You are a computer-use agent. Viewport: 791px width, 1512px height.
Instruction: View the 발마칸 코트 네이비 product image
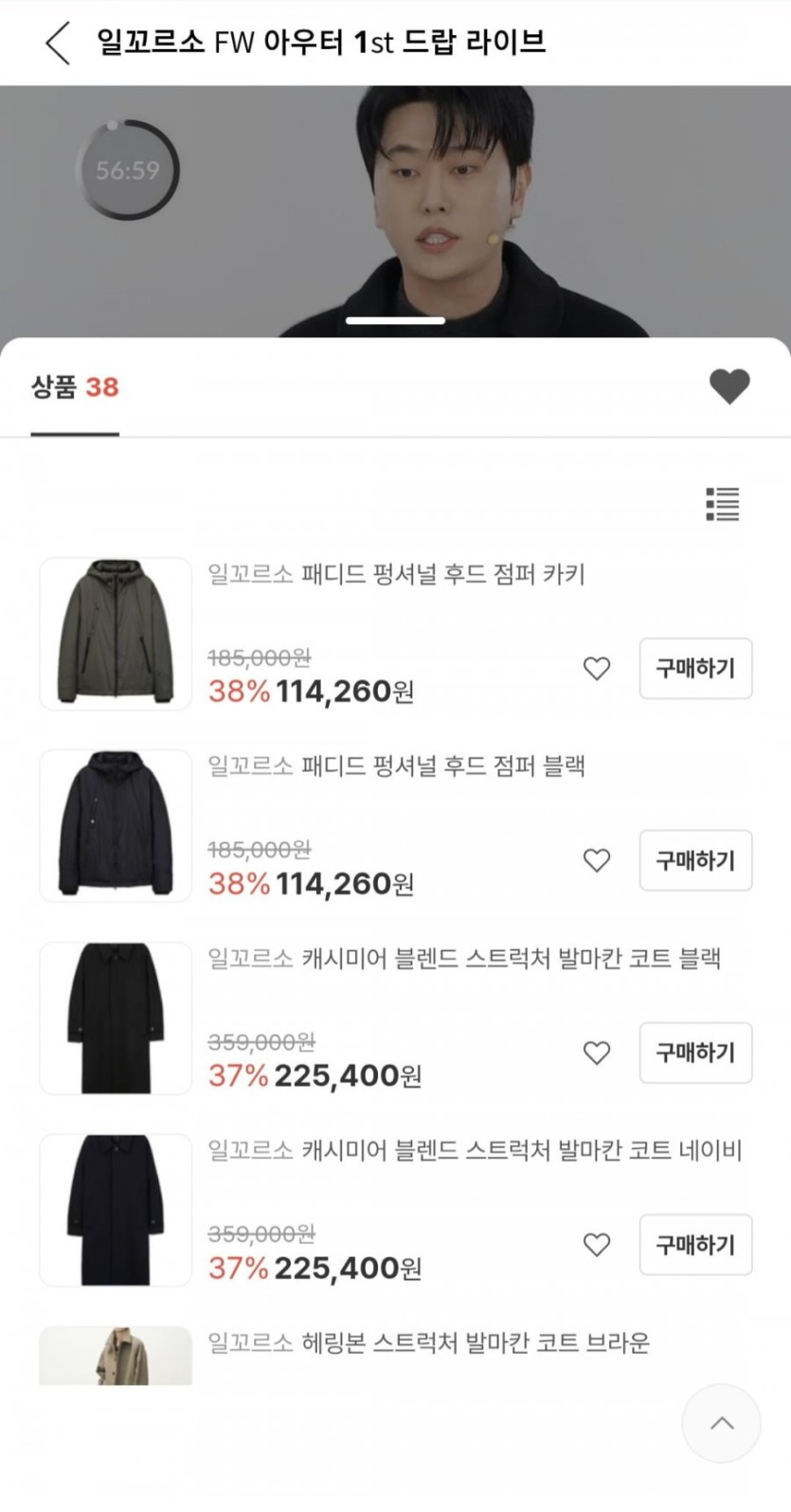coord(116,1211)
